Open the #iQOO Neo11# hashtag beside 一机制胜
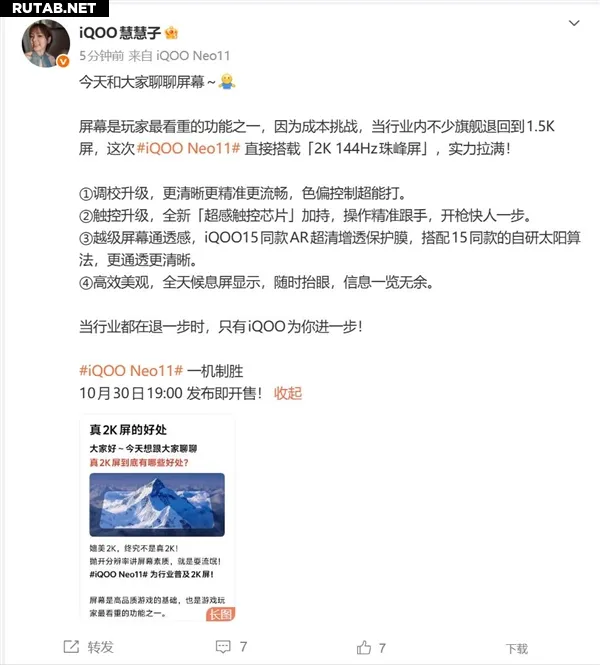The height and width of the screenshot is (665, 600). tap(130, 369)
